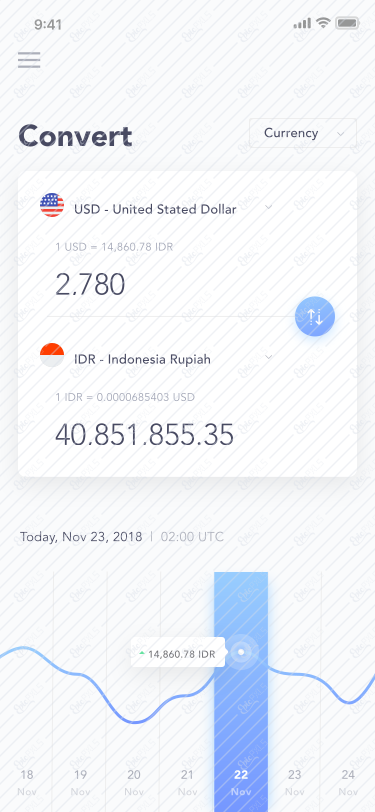Select 24 Nov on the chart
The width and height of the screenshot is (375, 812).
[x=348, y=782]
